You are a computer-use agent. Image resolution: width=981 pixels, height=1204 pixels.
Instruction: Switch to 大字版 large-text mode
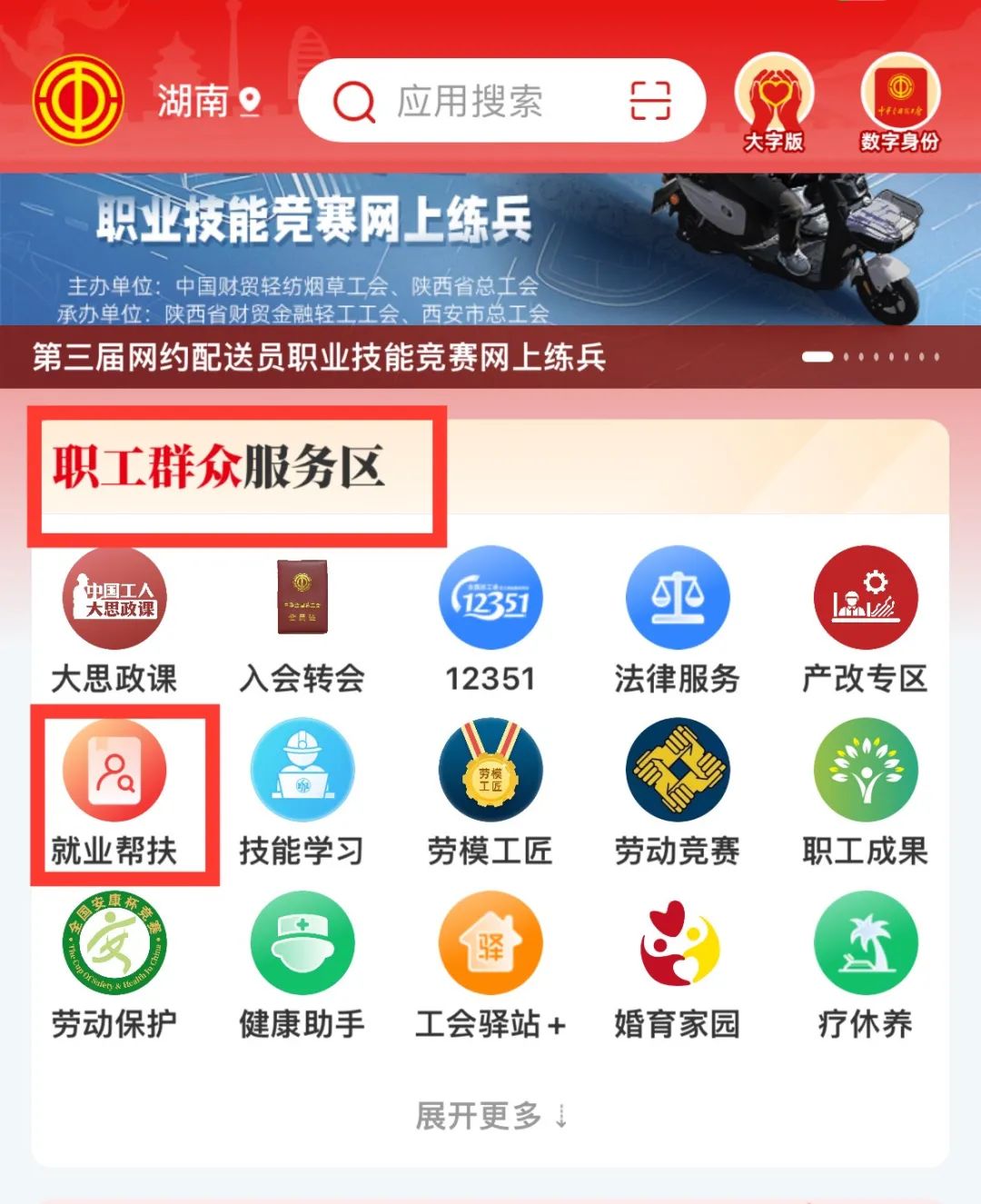(x=774, y=102)
